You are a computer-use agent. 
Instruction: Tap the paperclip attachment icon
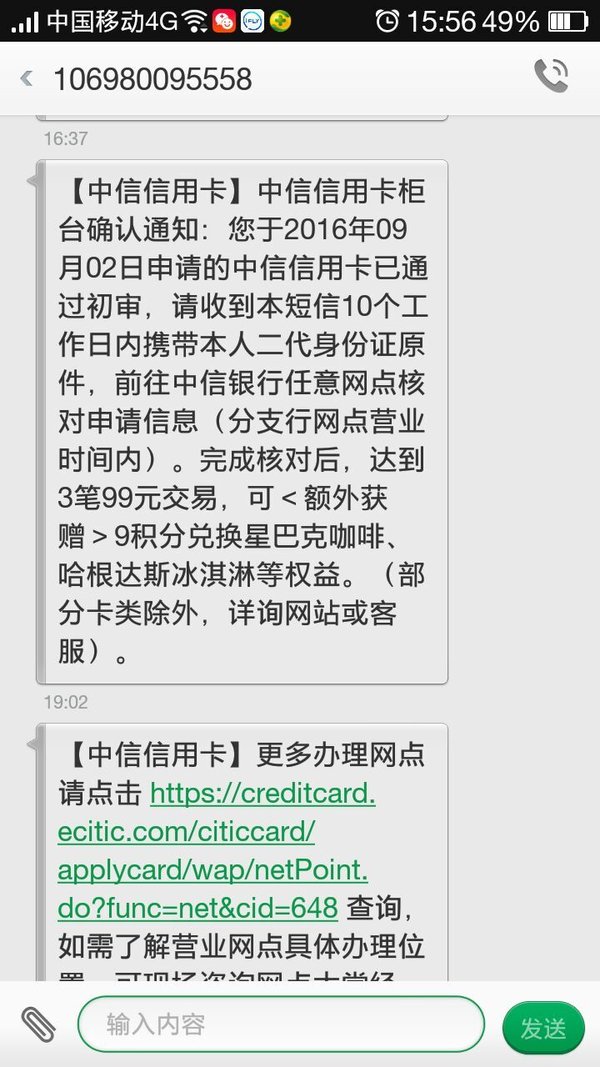39,1024
